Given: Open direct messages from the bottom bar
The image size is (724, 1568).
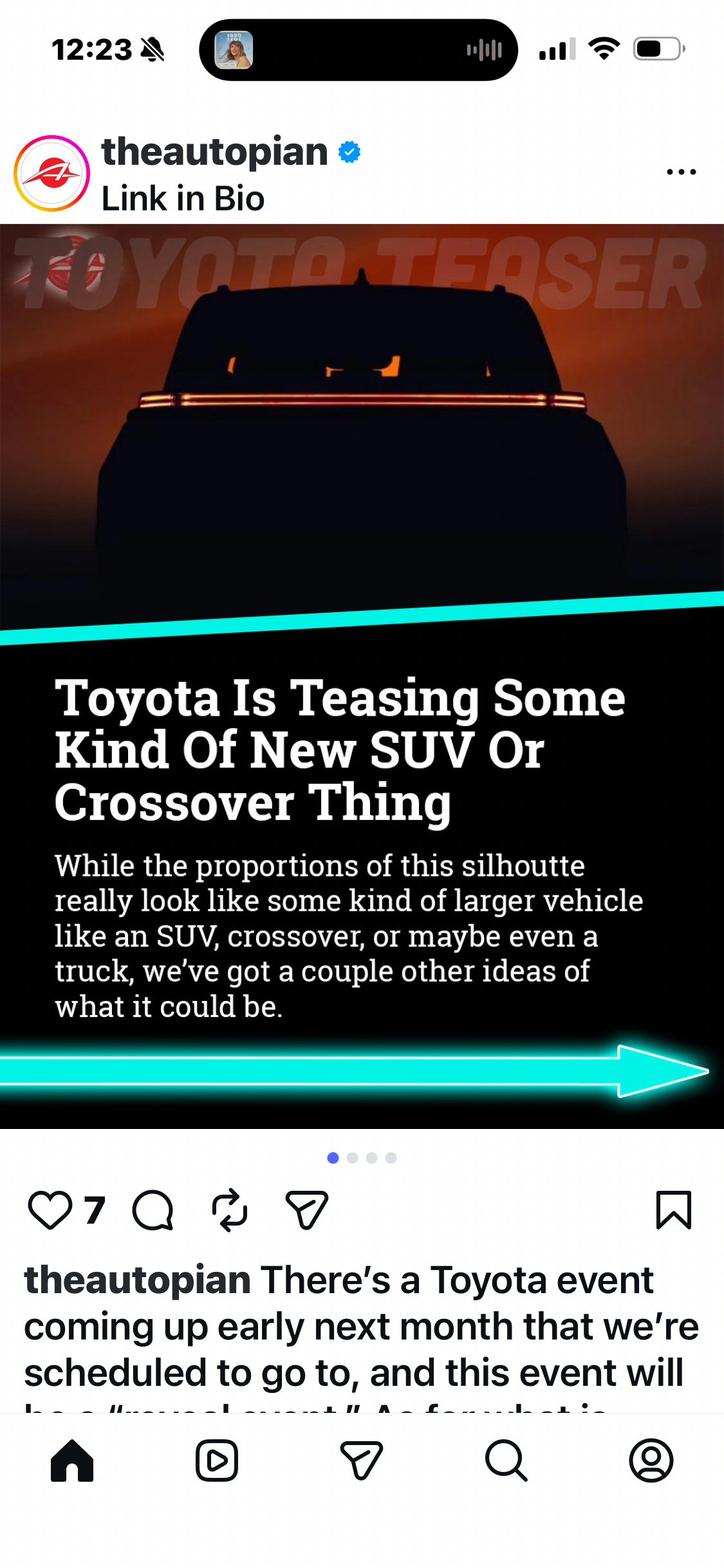Looking at the screenshot, I should tap(361, 1461).
